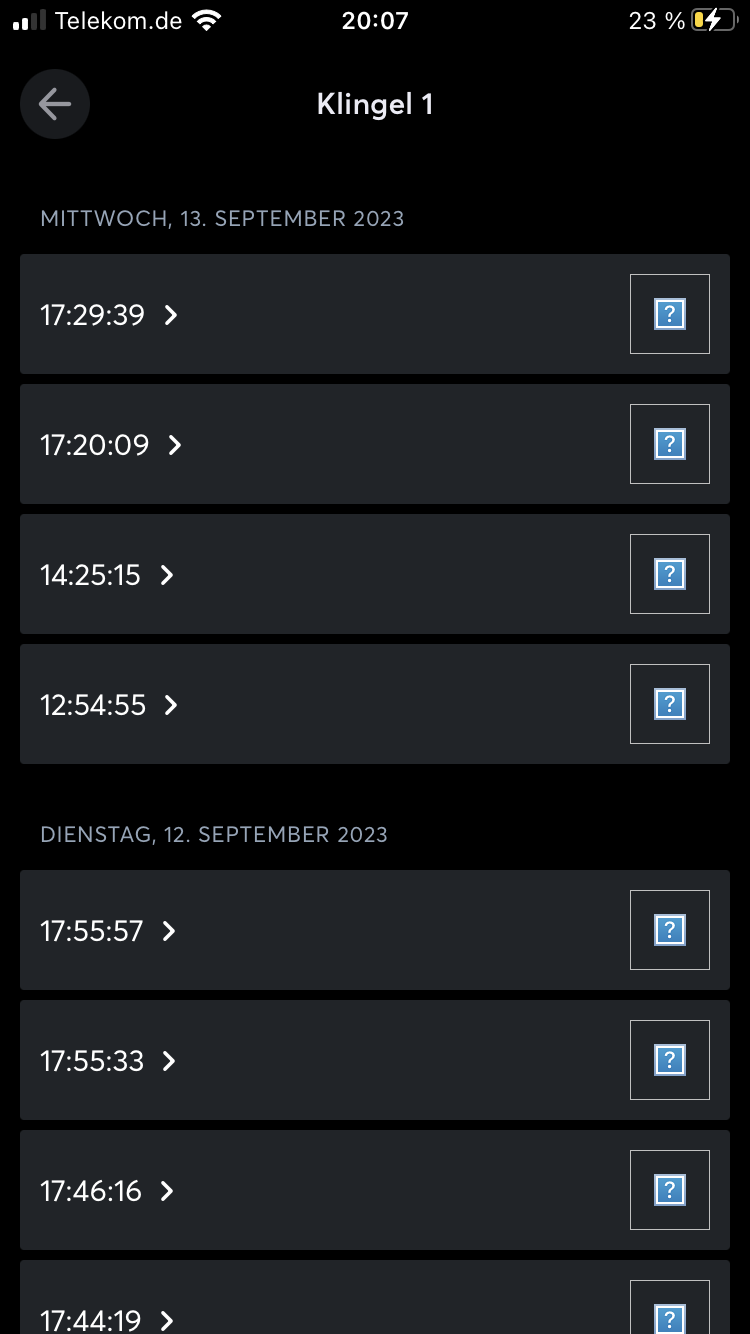Select the 14:25:15 entry
The width and height of the screenshot is (750, 1334).
(x=108, y=575)
